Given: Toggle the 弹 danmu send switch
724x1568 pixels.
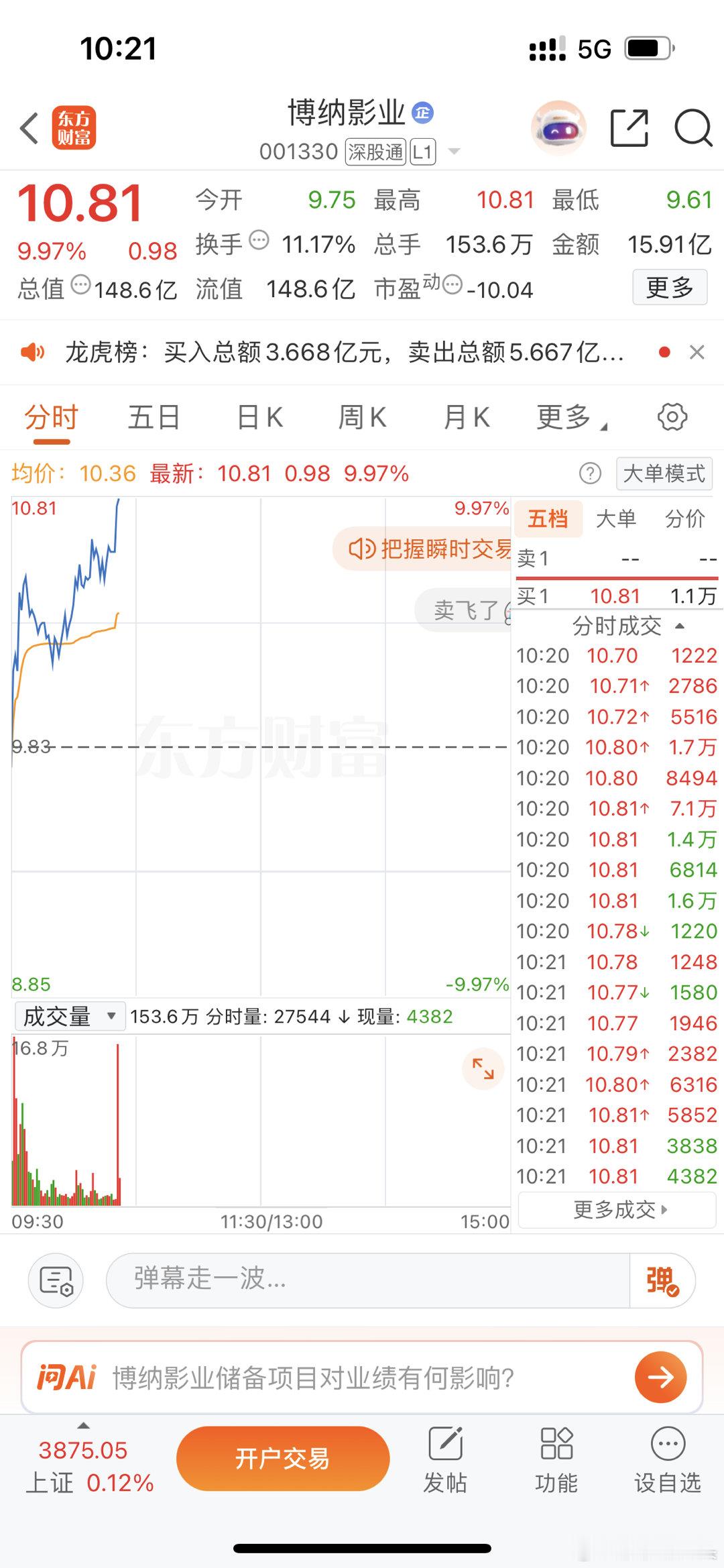Looking at the screenshot, I should coord(661,1280).
